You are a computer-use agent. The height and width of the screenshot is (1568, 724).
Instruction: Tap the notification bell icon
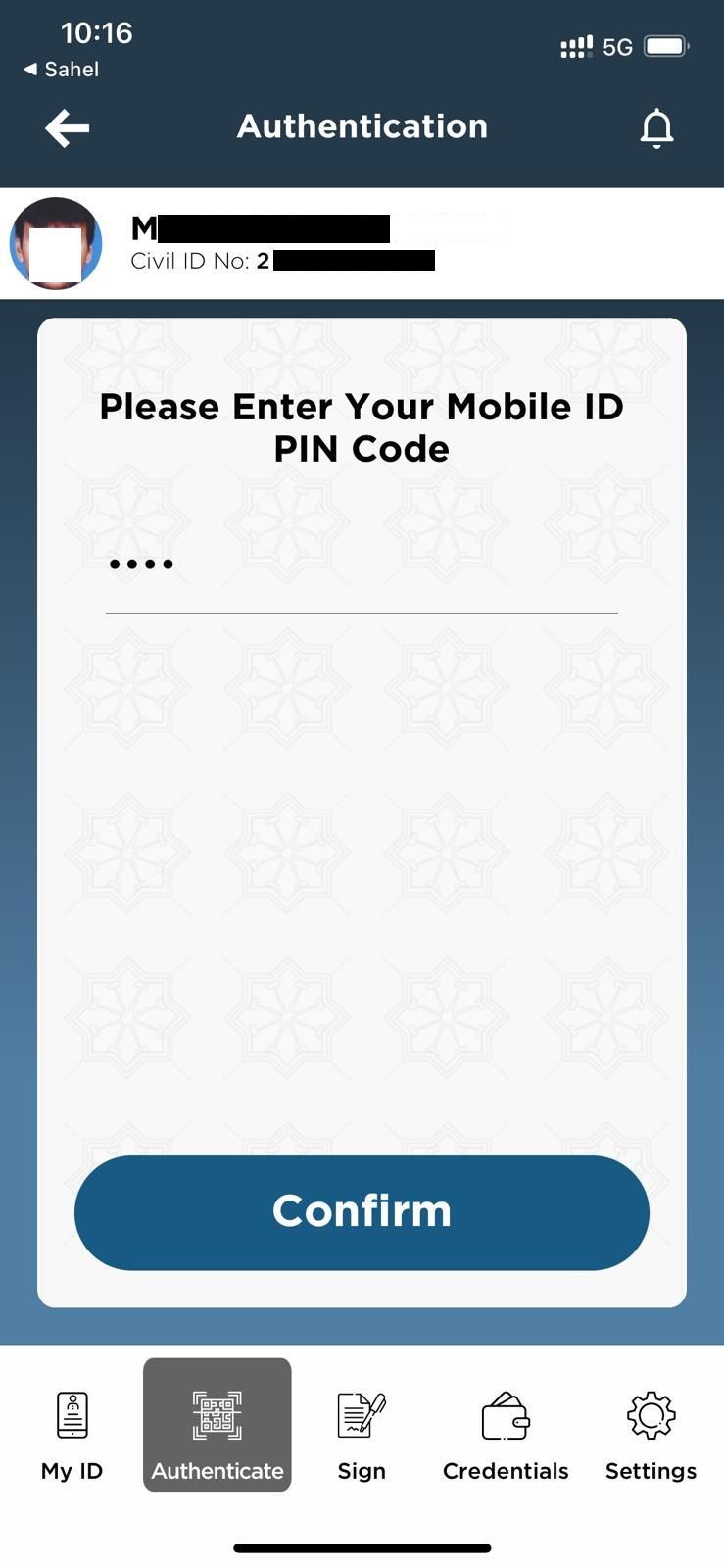point(656,127)
